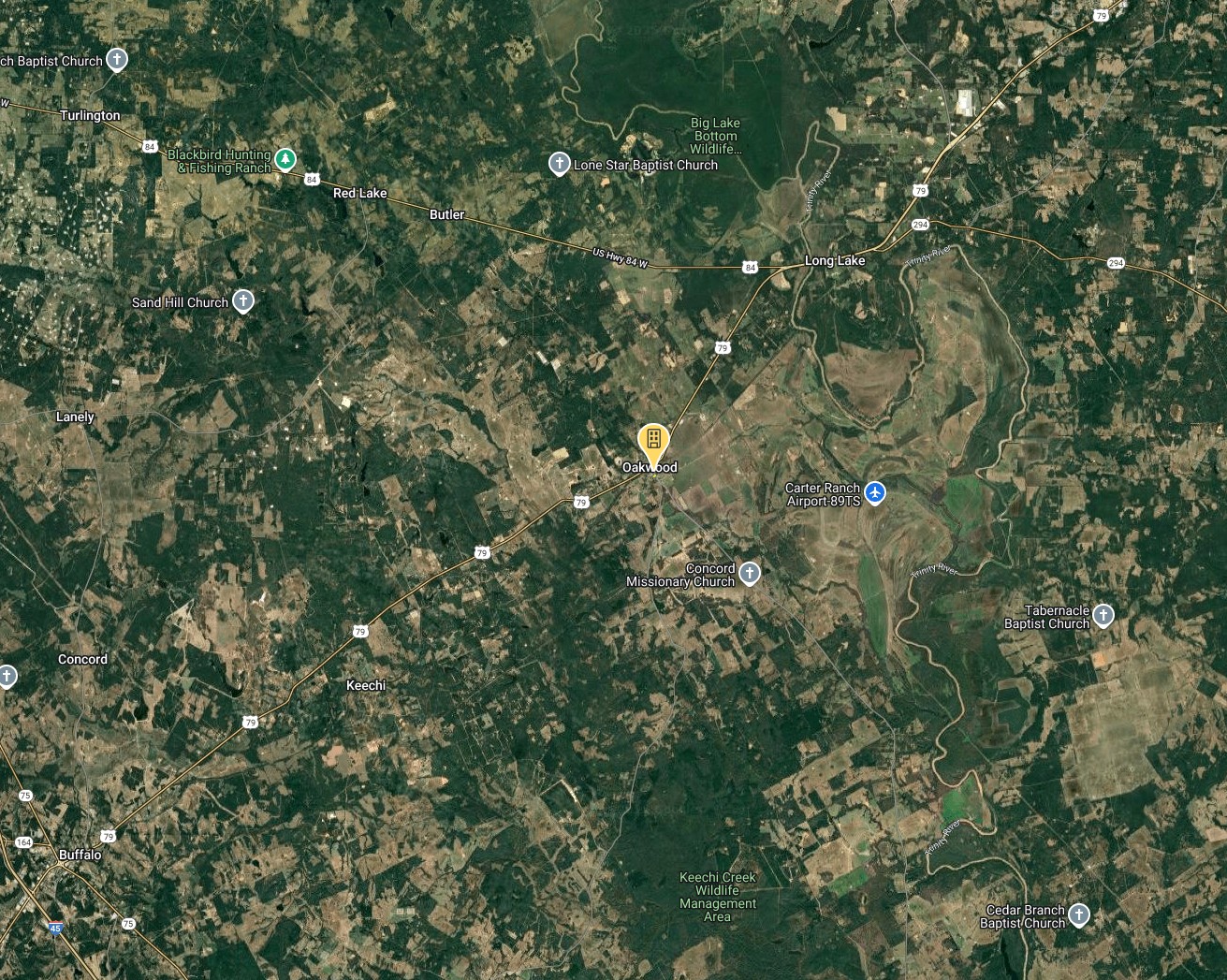This screenshot has width=1227, height=980.
Task: Open Cedar Branch Baptist Church marker
Action: (x=1078, y=914)
